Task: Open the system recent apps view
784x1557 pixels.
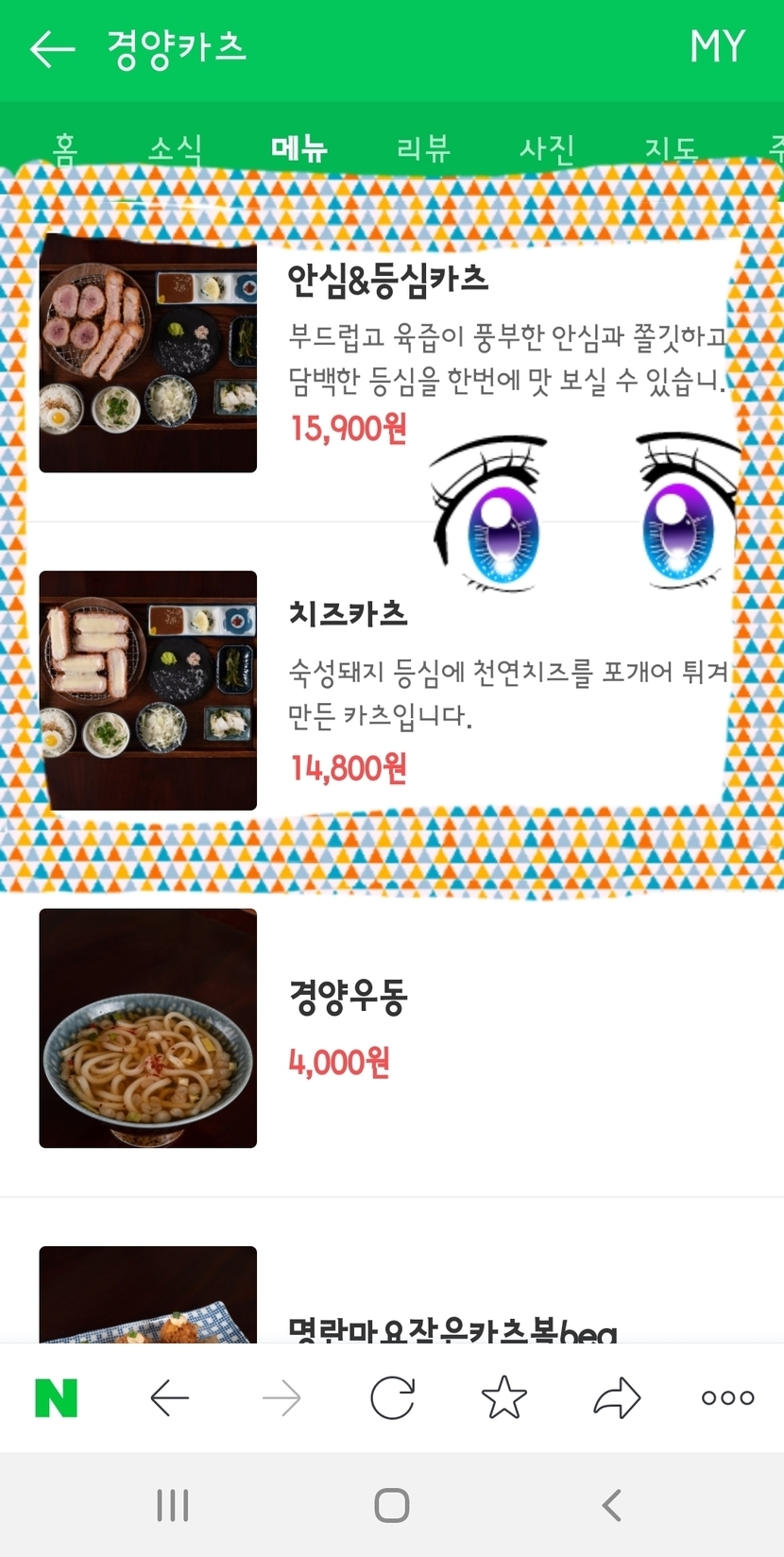Action: coord(173,1505)
